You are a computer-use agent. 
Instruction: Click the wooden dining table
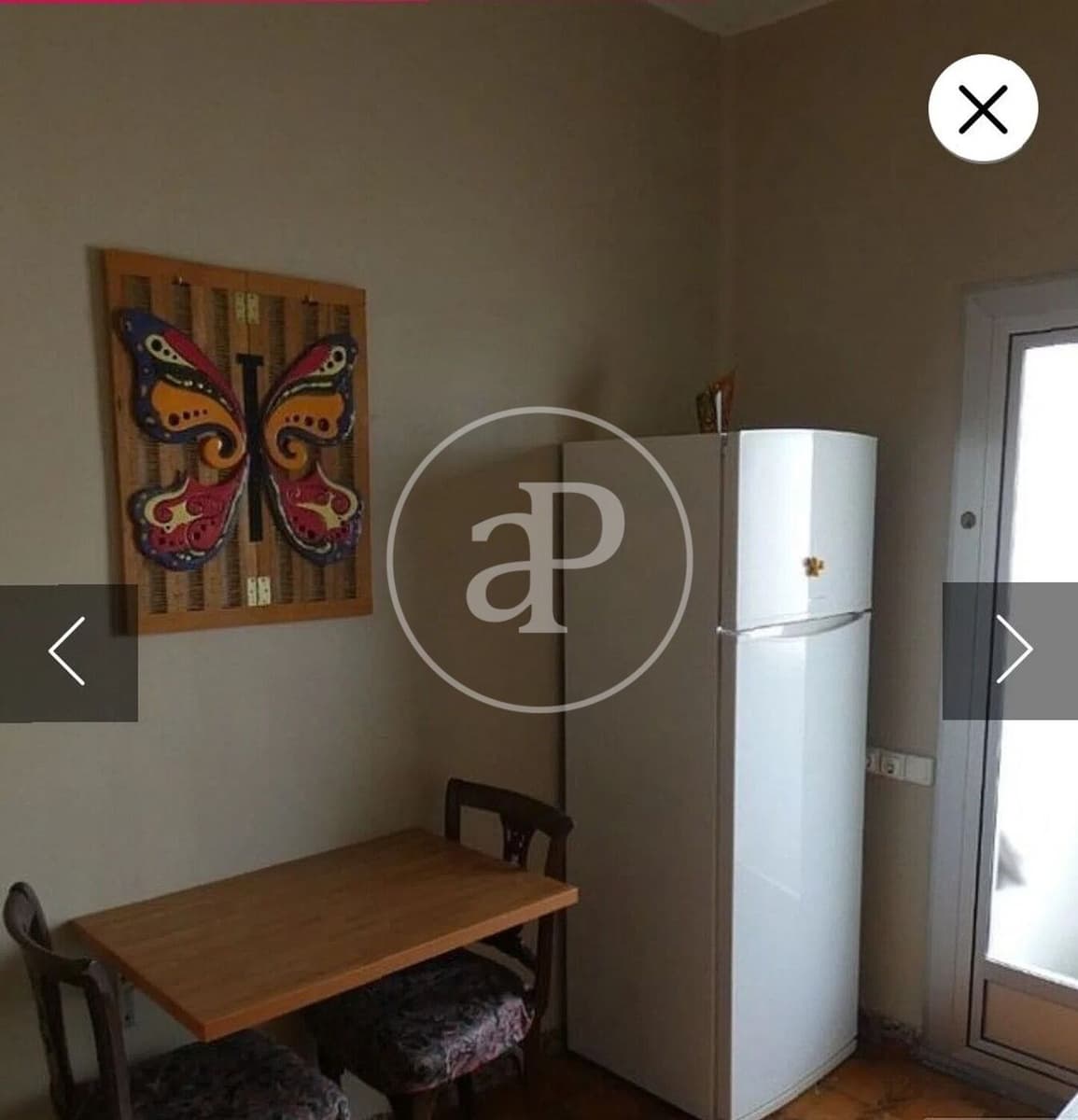click(x=317, y=933)
